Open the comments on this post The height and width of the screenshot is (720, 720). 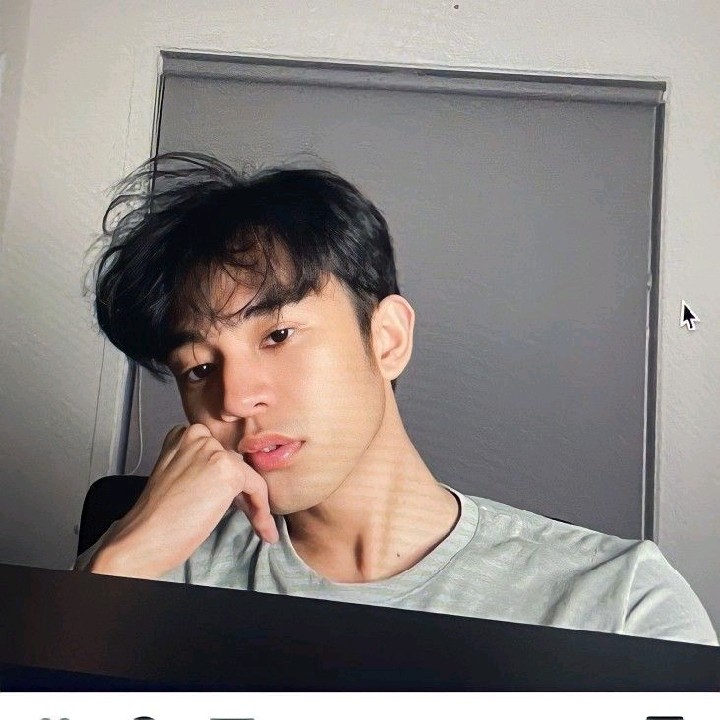(144, 717)
